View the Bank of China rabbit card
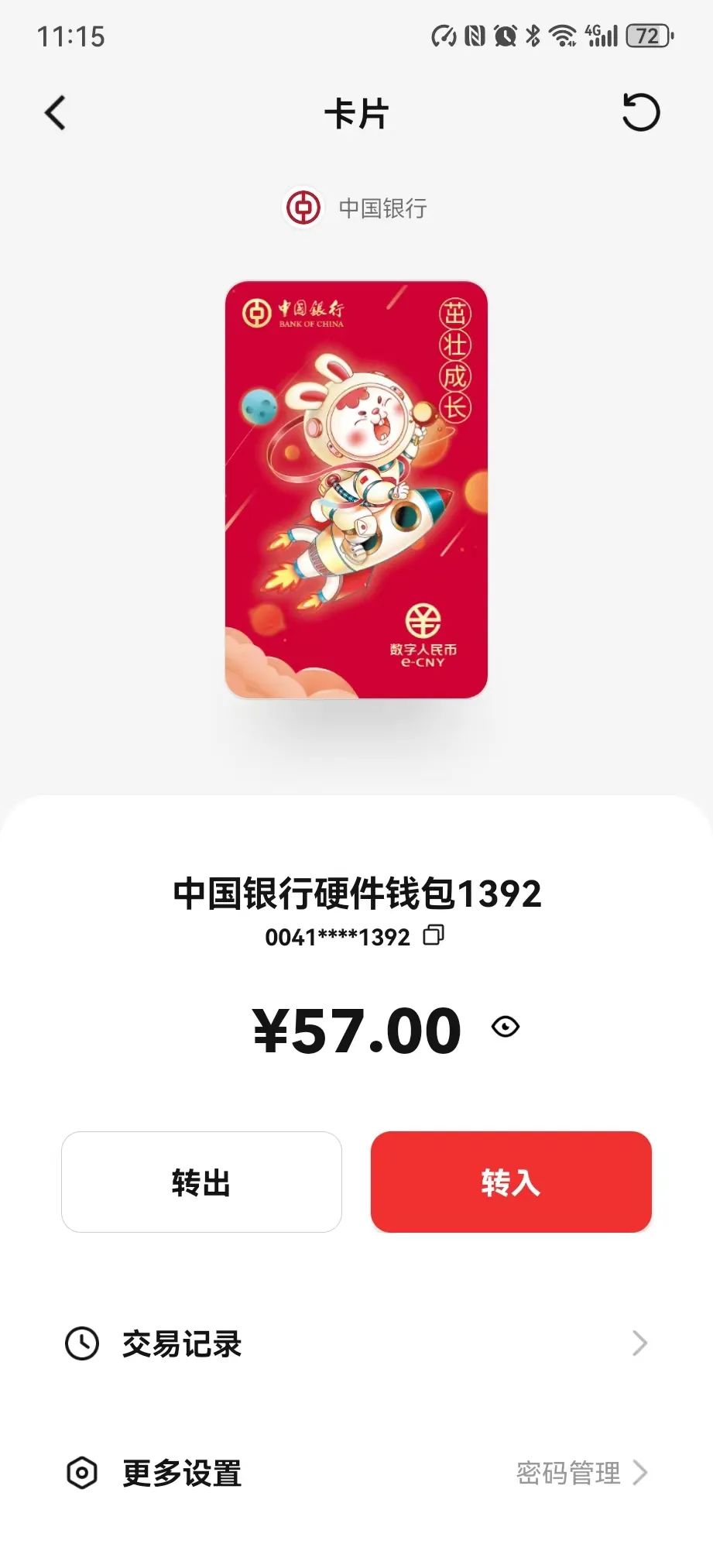713x1568 pixels. pos(356,489)
